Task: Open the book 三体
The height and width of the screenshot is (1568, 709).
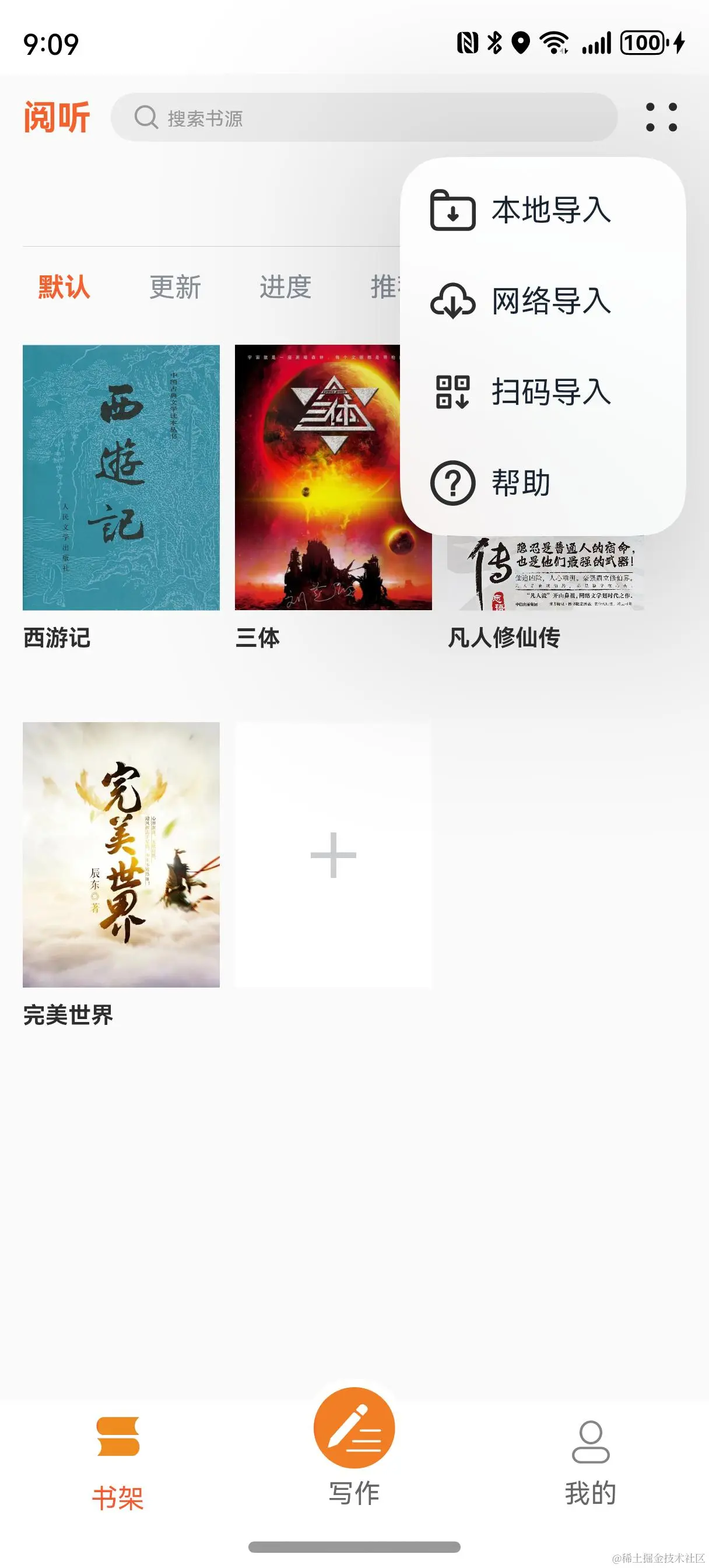Action: [317, 478]
